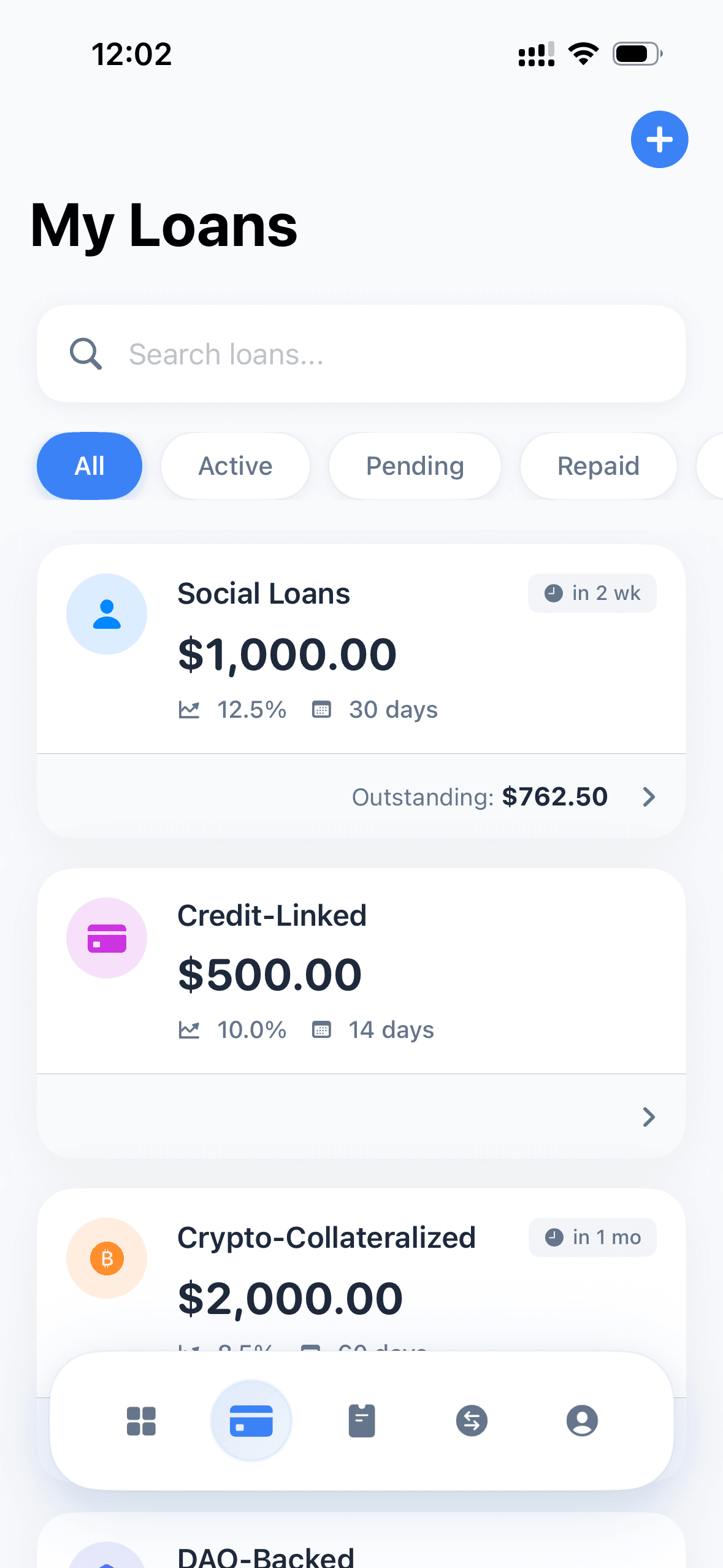
Task: Tap the Outstanding $762.50 amount
Action: click(554, 797)
